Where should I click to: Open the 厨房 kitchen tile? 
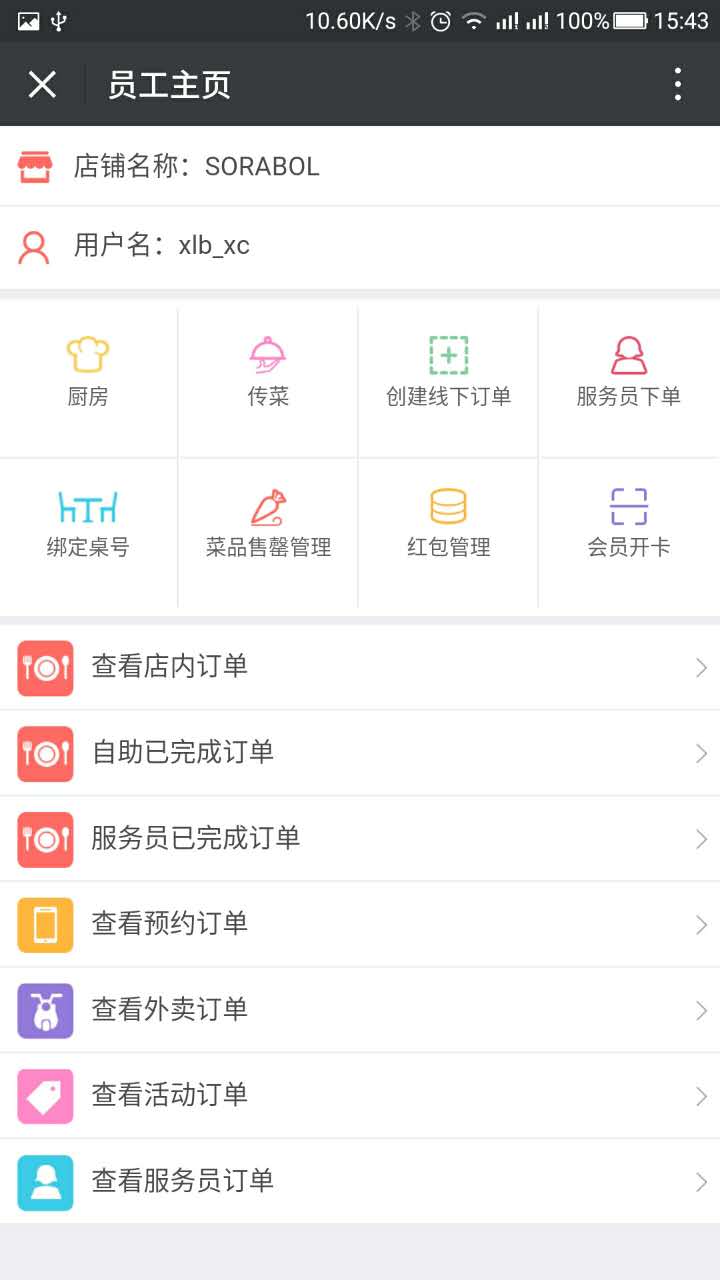pos(88,382)
